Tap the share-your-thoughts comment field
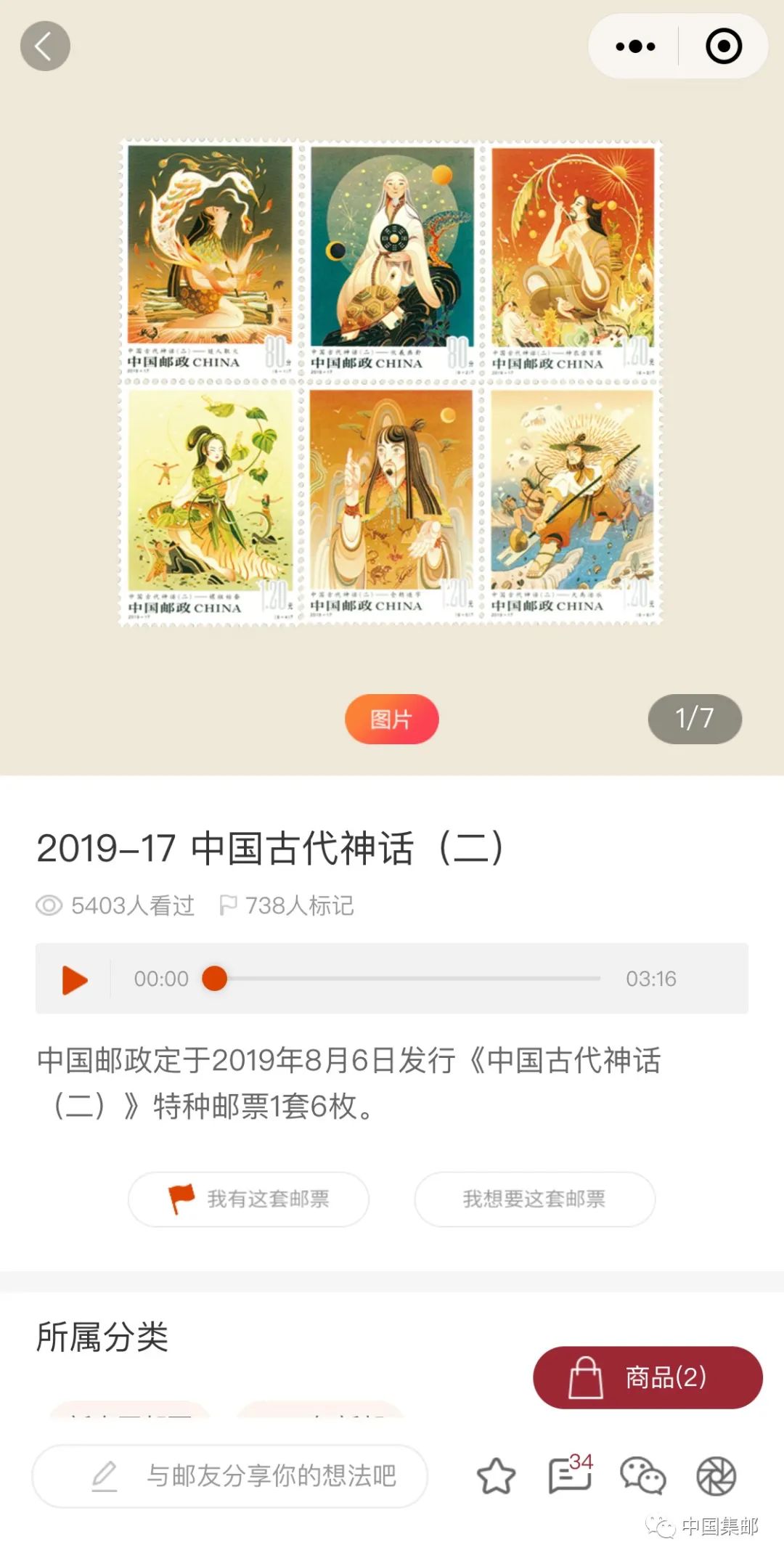The width and height of the screenshot is (784, 1561). [x=230, y=1475]
